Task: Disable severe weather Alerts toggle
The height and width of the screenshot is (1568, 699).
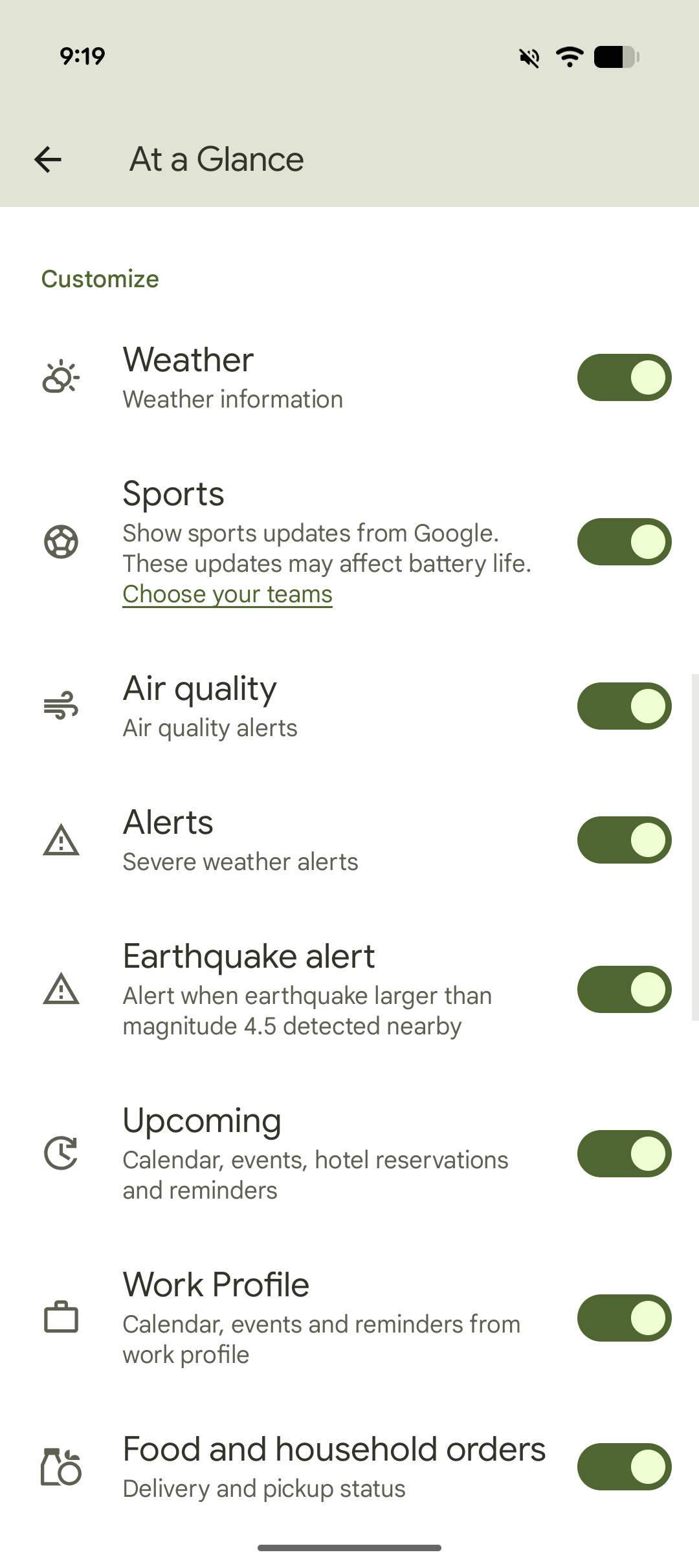Action: [624, 840]
